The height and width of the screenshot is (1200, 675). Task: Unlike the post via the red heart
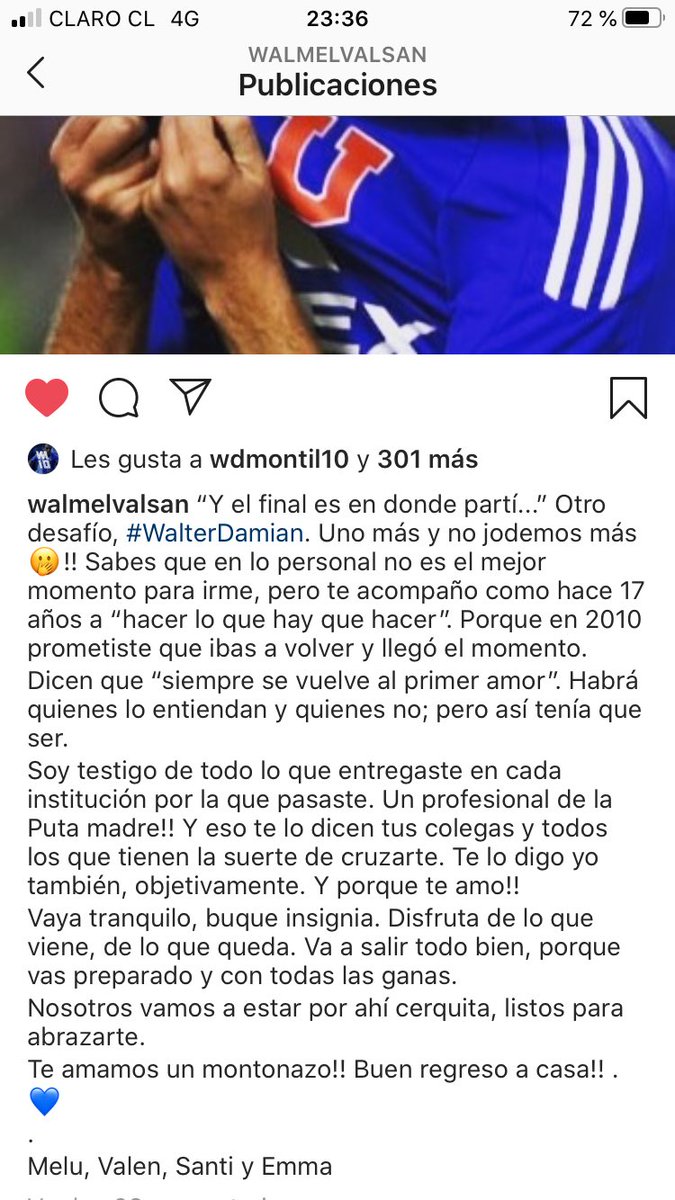[46, 398]
